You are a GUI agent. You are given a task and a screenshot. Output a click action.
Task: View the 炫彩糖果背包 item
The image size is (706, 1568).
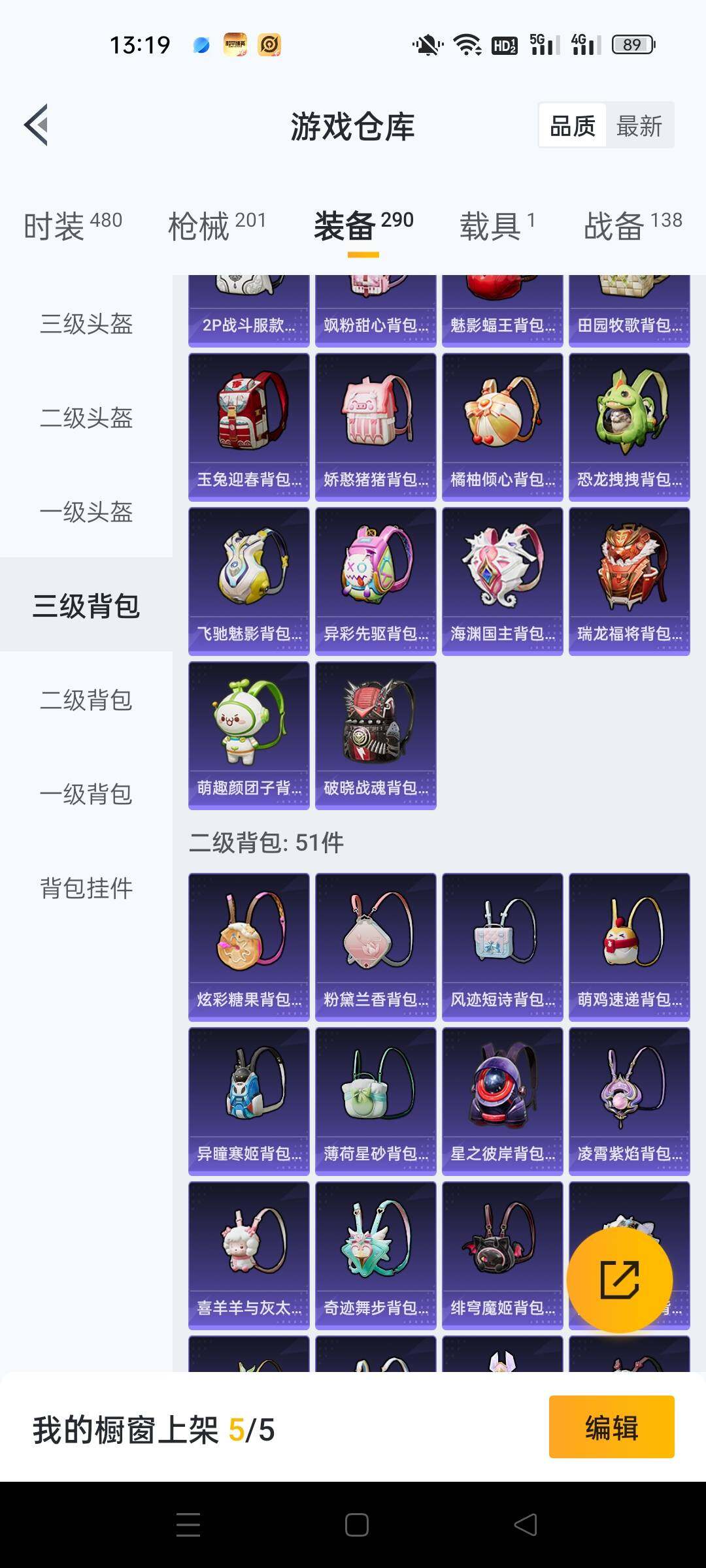248,947
